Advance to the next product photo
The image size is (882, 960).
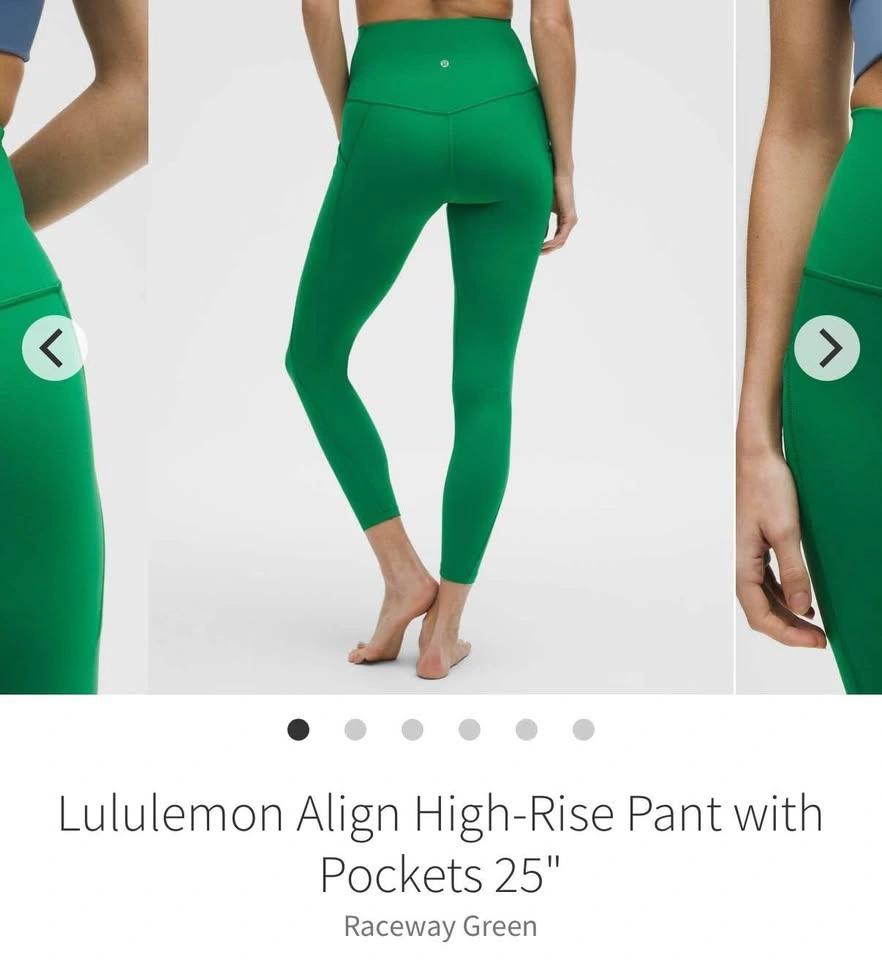point(827,348)
